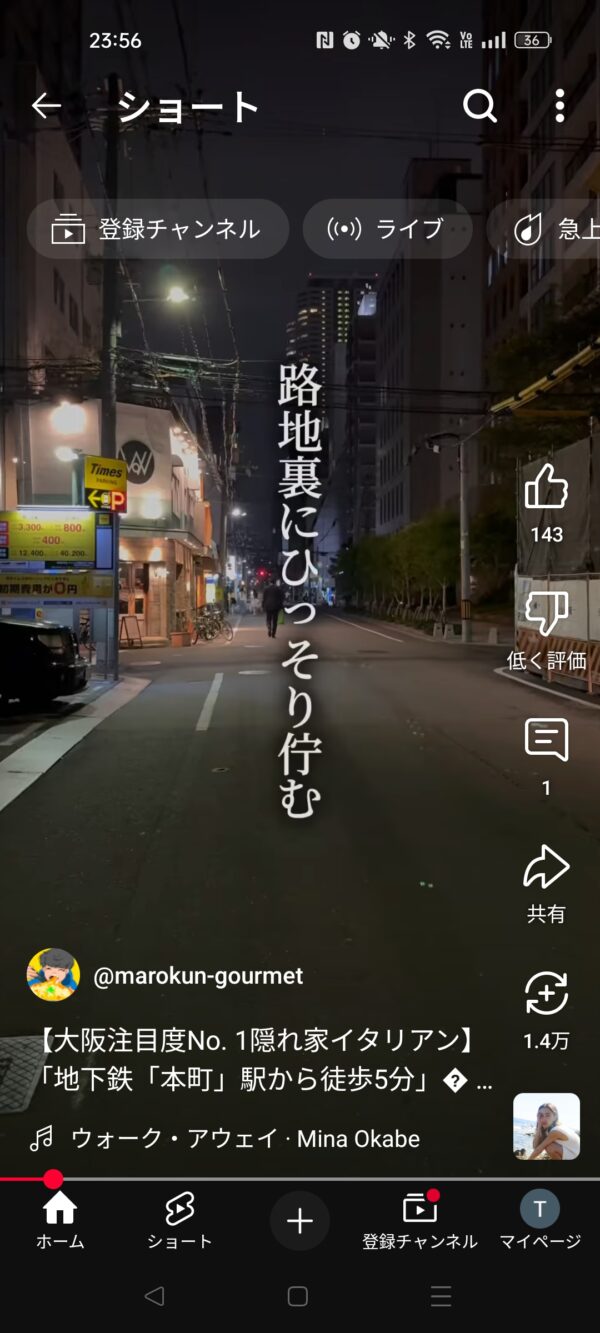This screenshot has height=1333, width=600.
Task: Tap the system back button
Action: [x=154, y=1296]
